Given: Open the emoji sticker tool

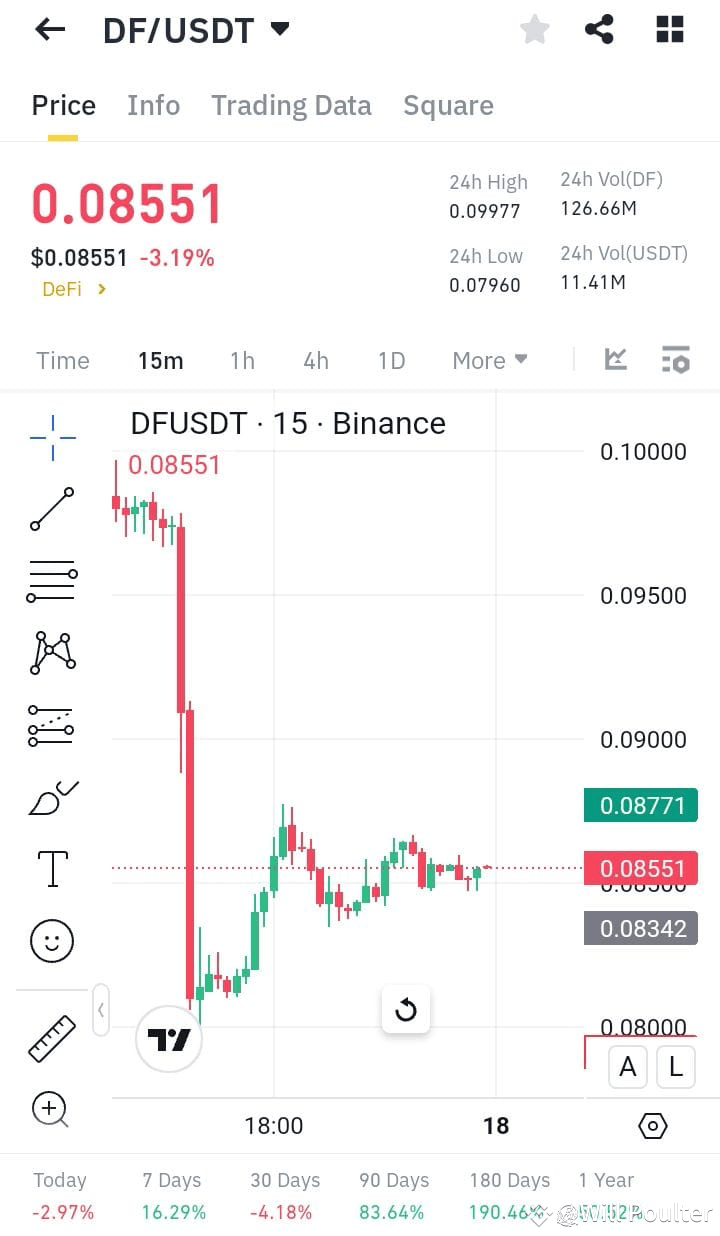Looking at the screenshot, I should tap(52, 941).
